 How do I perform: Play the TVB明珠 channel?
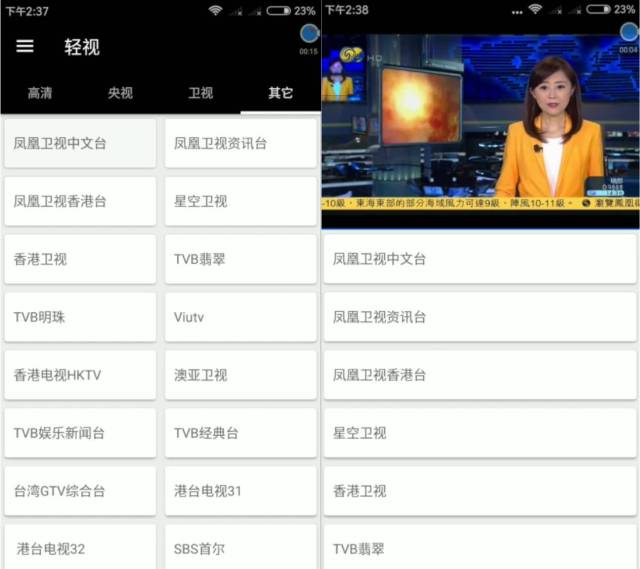click(x=80, y=317)
